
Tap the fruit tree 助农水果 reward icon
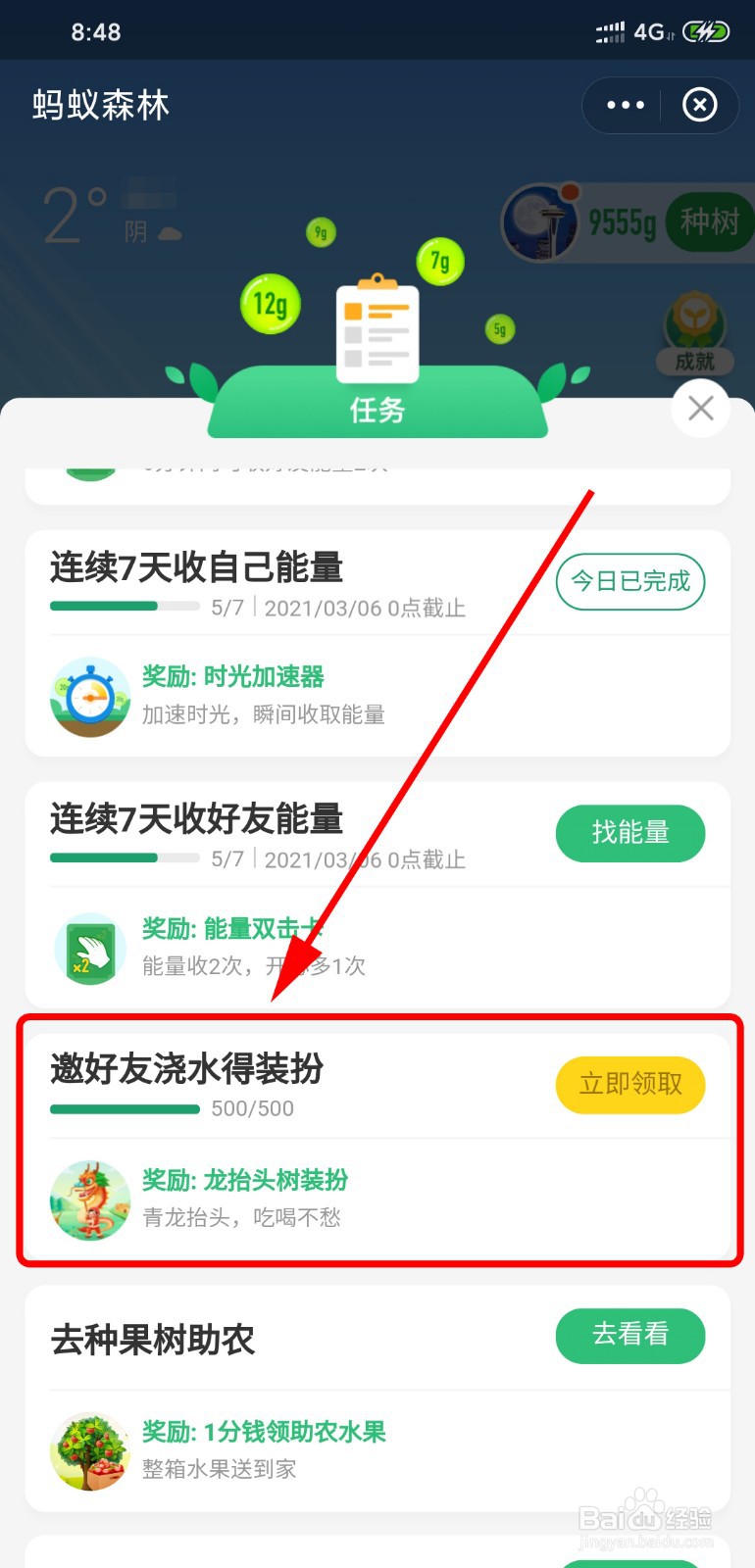89,1451
